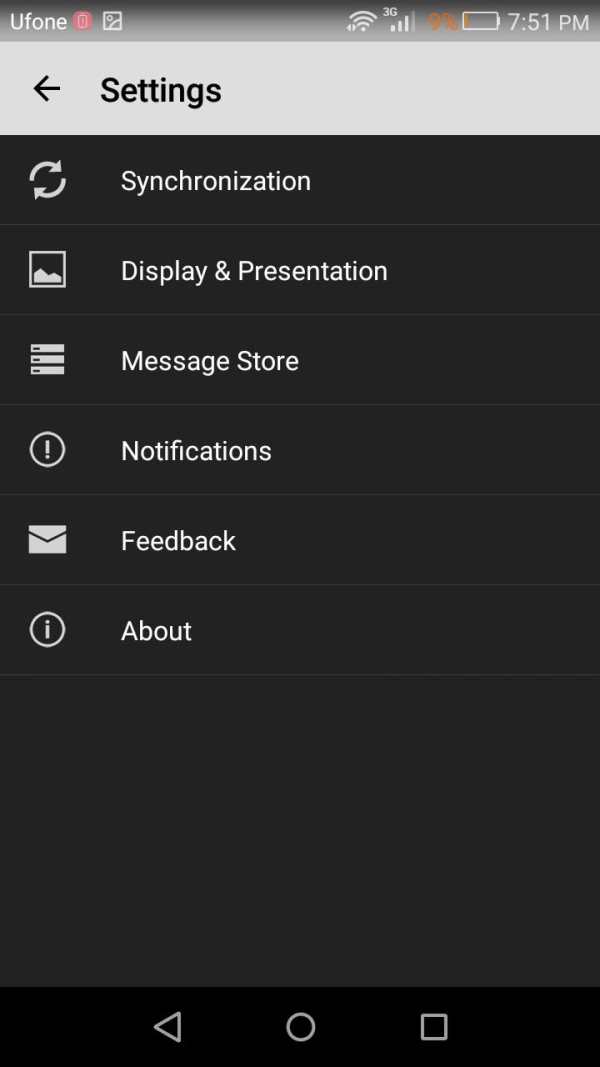Tap the system home button

[x=300, y=1026]
